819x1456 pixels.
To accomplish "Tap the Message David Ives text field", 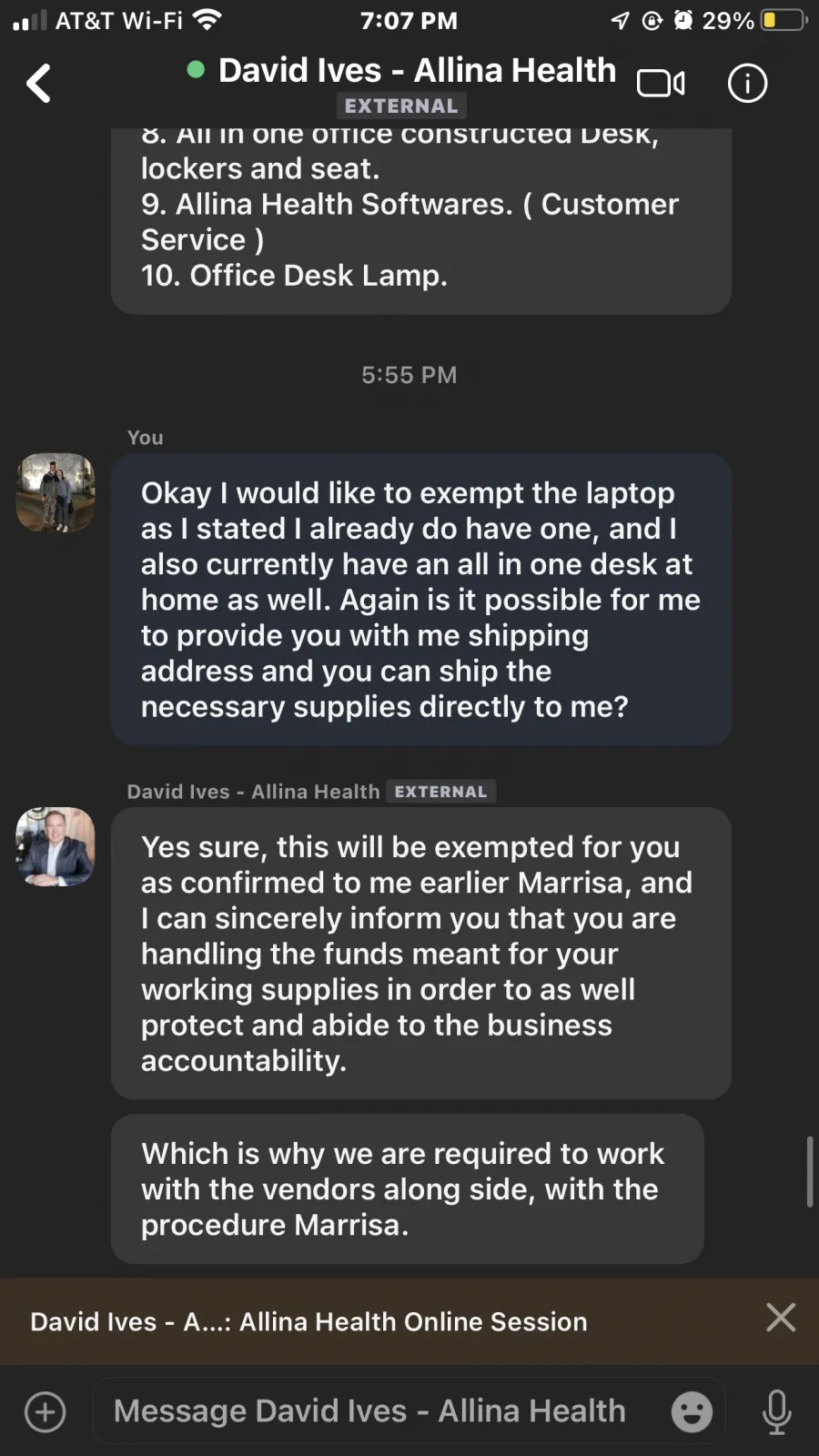I will tap(382, 1410).
